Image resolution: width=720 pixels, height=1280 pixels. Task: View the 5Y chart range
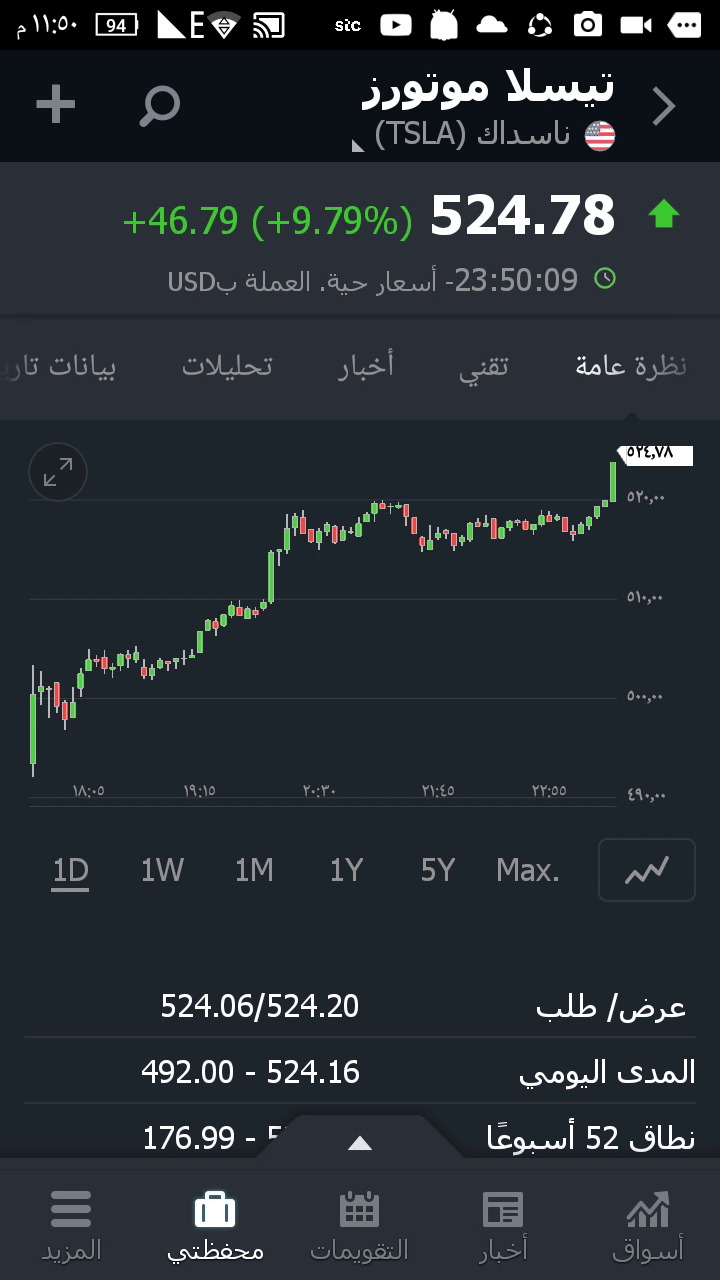[438, 871]
